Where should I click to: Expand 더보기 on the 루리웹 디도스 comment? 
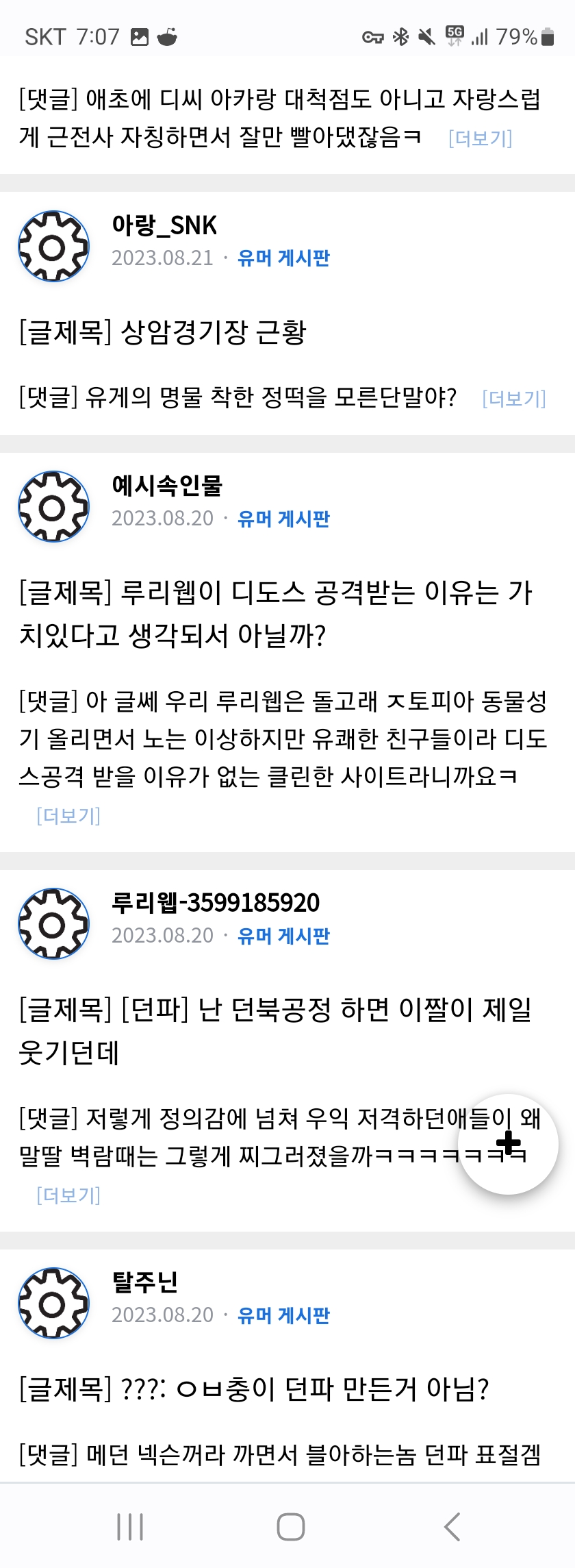click(68, 815)
